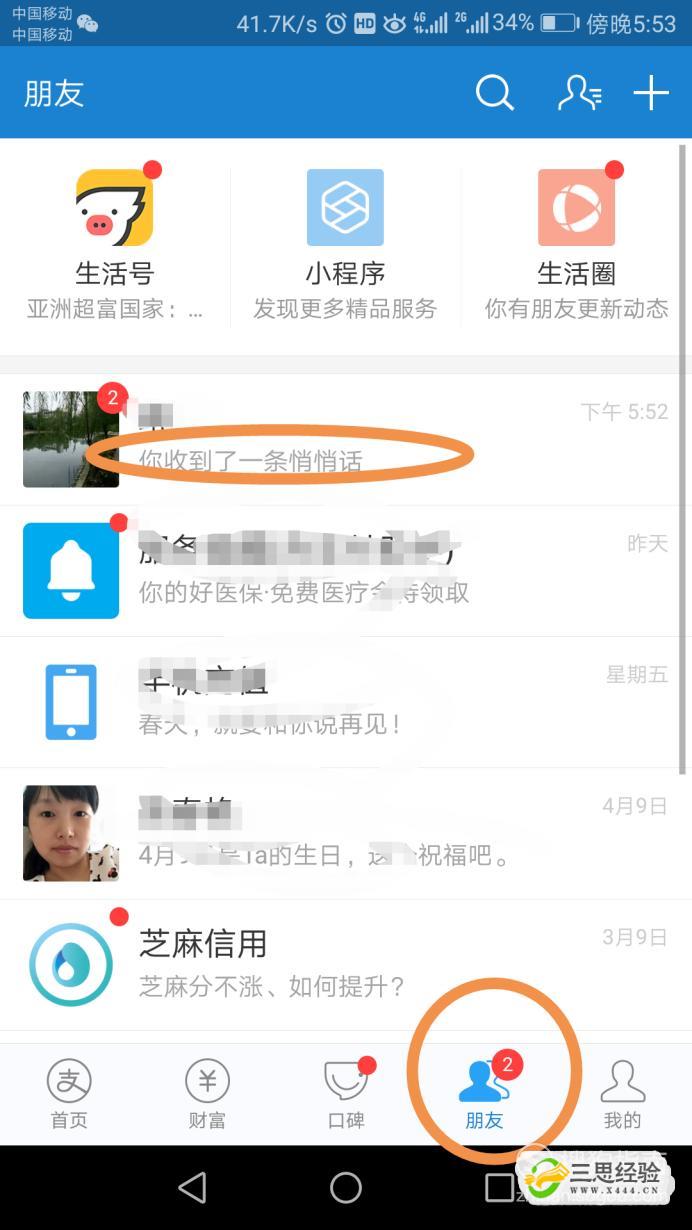Switch to the 口碑 tab
This screenshot has height=1230, width=692.
point(346,1094)
